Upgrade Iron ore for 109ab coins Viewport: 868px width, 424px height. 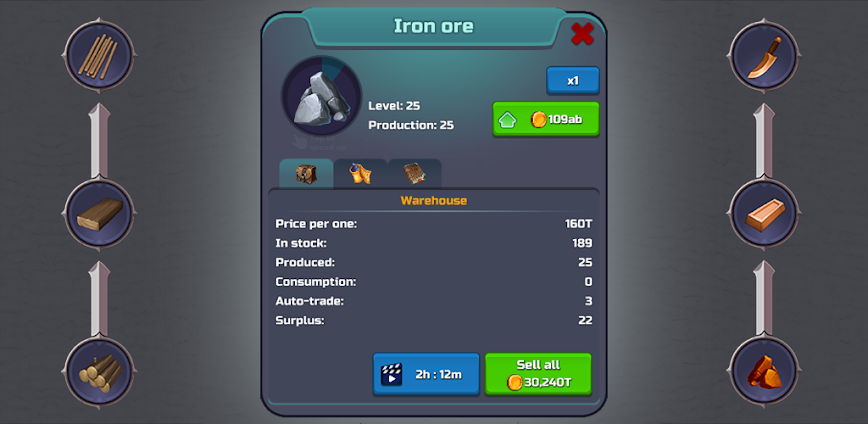[x=546, y=119]
